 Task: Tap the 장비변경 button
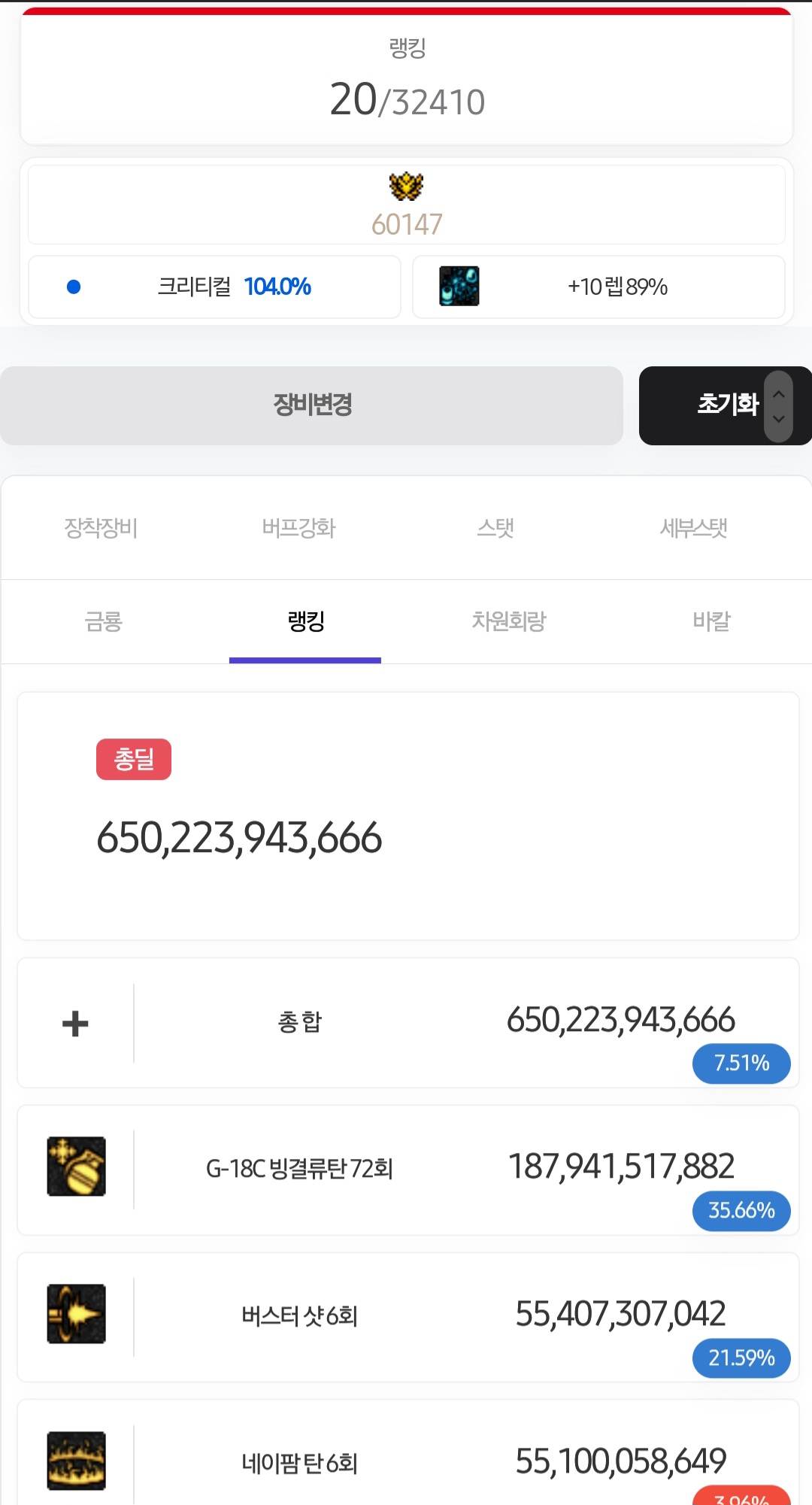tap(311, 405)
